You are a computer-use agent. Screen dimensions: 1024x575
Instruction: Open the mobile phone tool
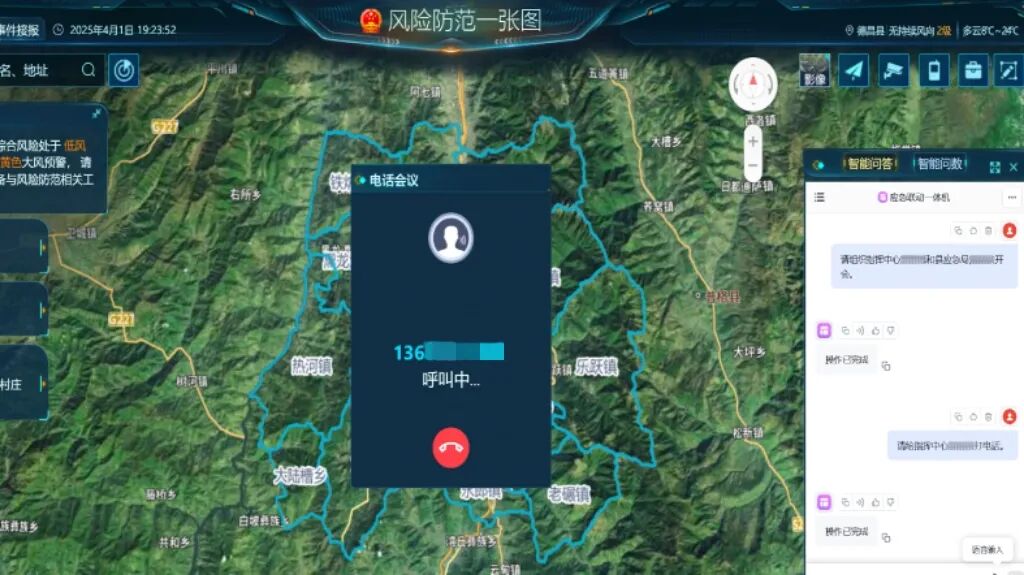coord(933,69)
